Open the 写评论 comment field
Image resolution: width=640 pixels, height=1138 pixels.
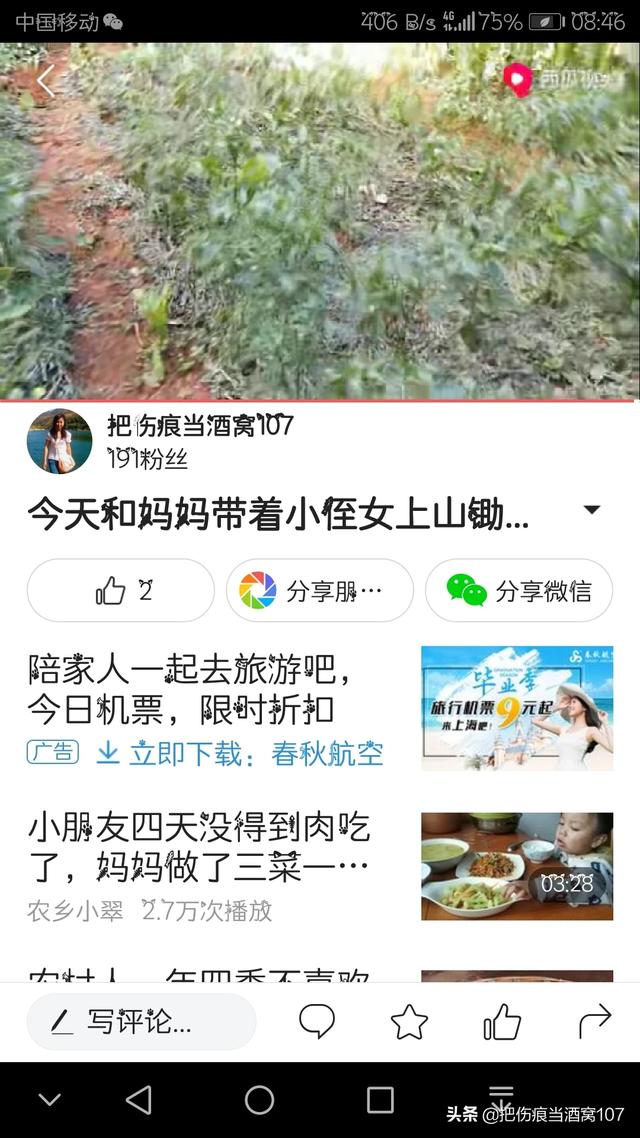point(141,1022)
